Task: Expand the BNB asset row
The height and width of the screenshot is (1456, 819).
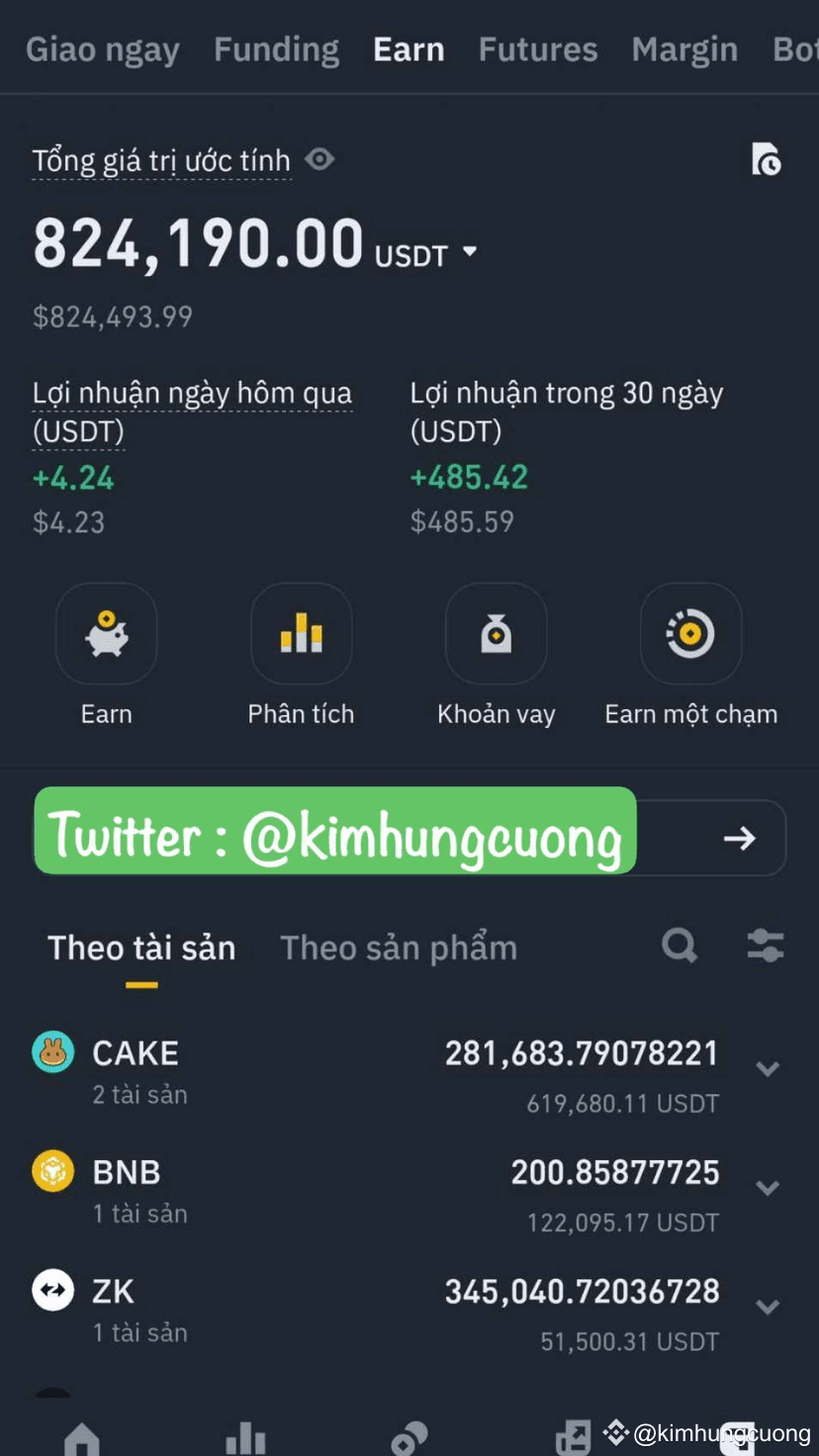Action: coord(768,1188)
